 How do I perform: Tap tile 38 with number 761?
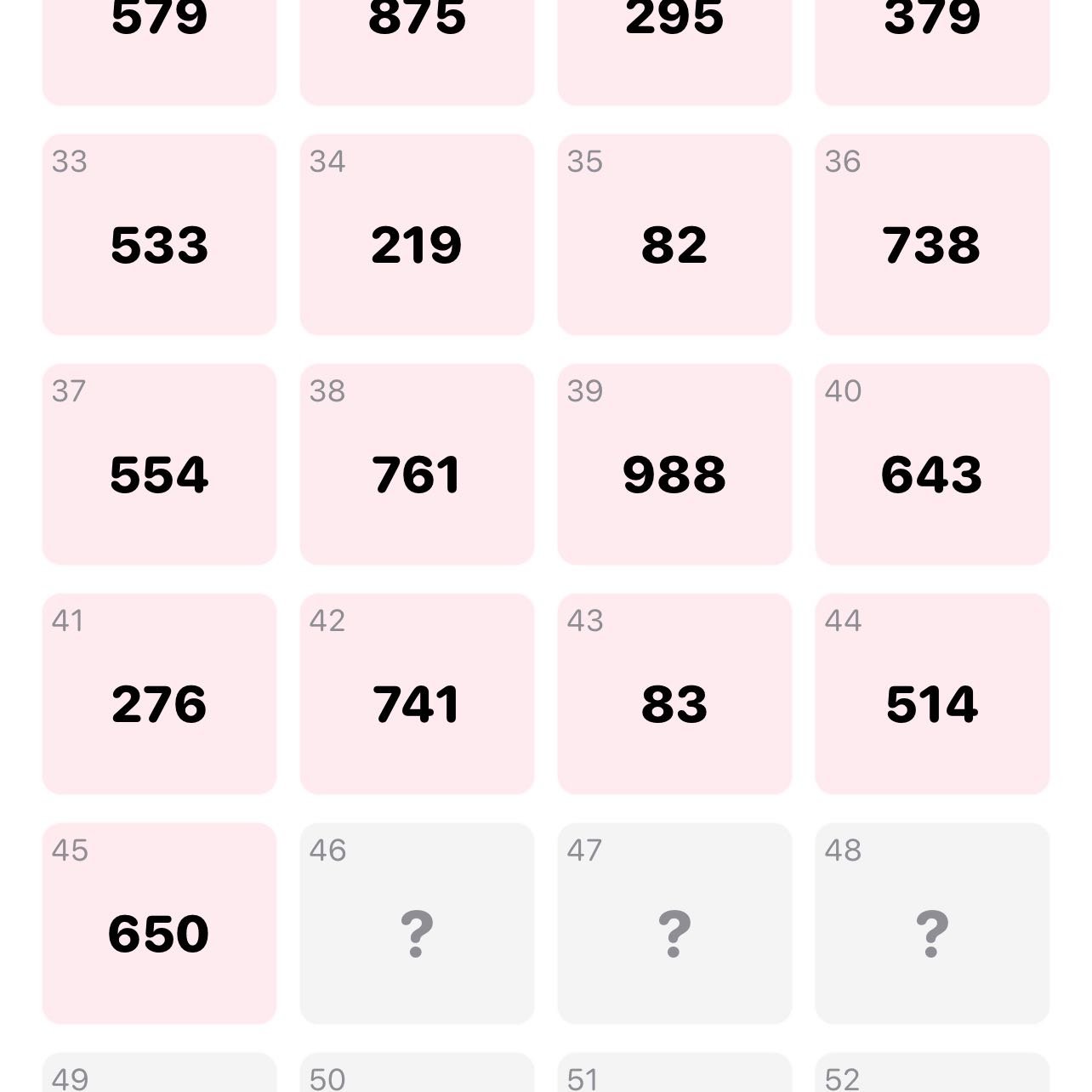coord(417,464)
